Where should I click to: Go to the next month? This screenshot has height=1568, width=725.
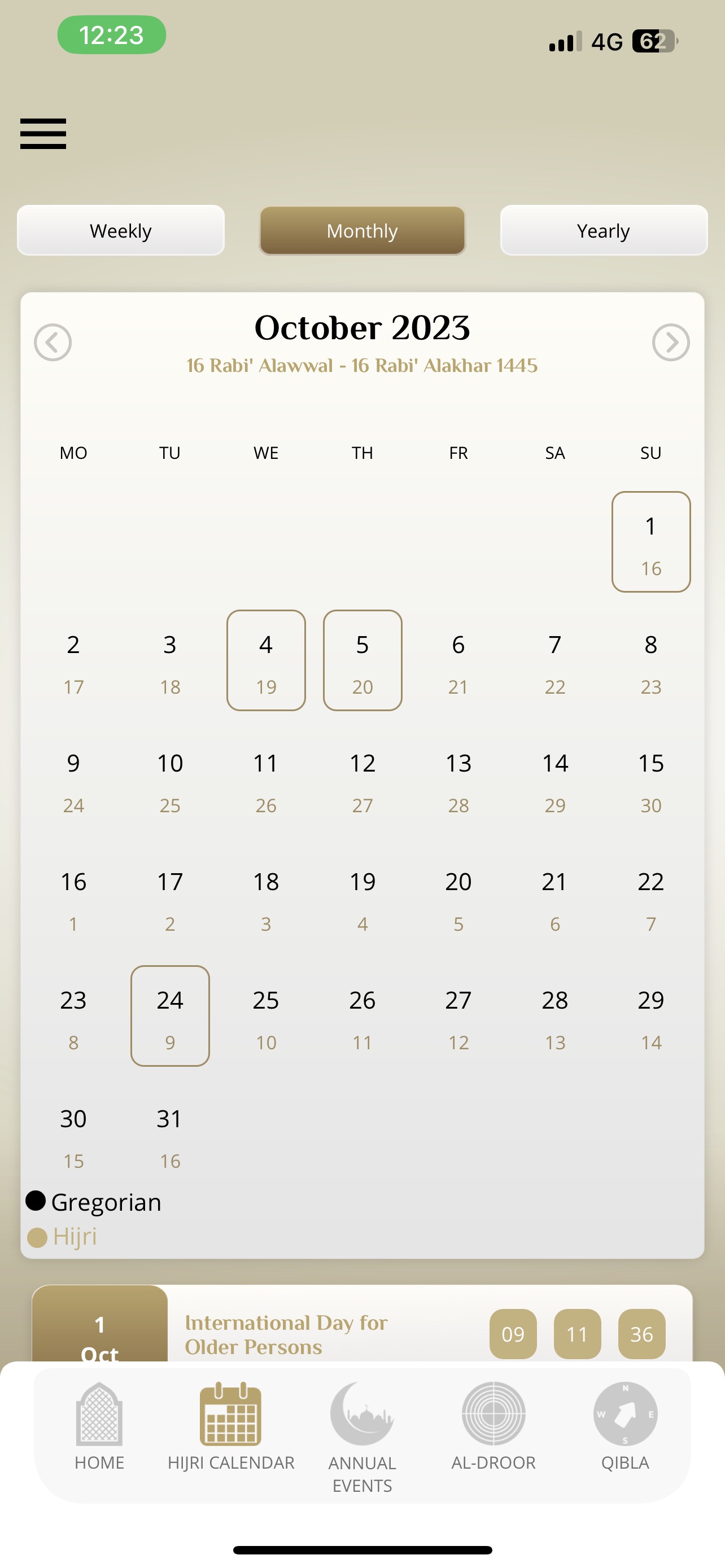point(670,342)
